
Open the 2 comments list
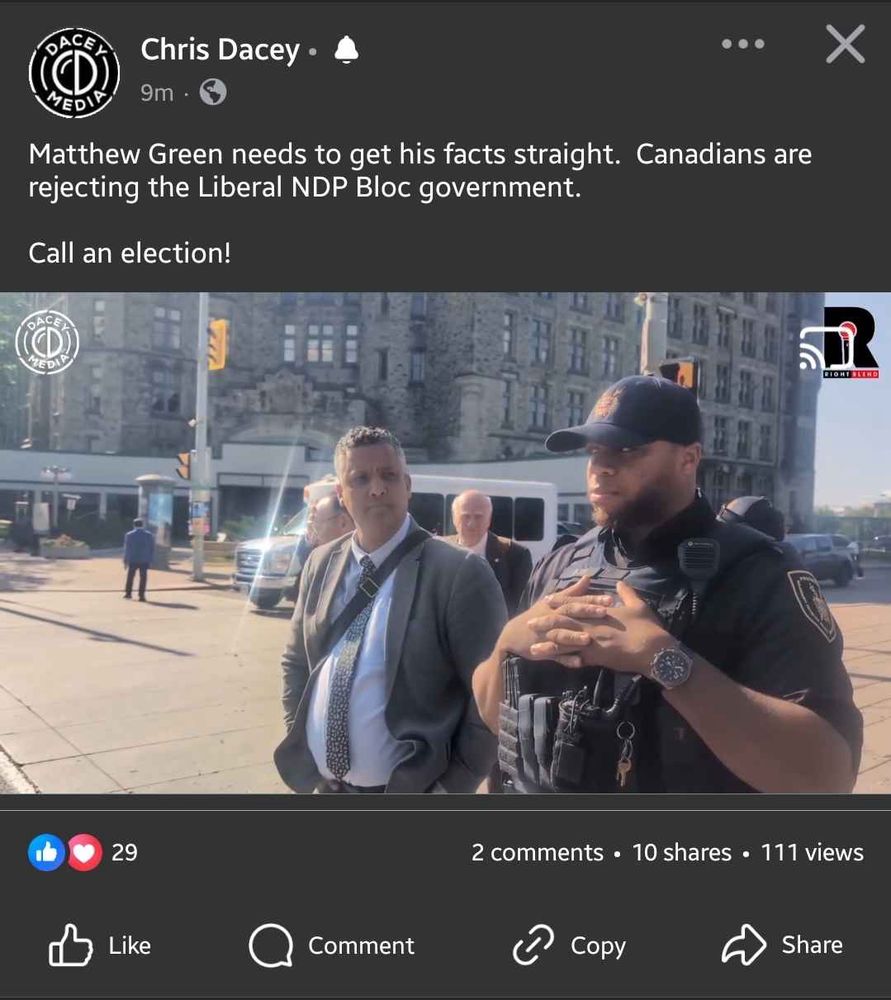click(x=538, y=853)
